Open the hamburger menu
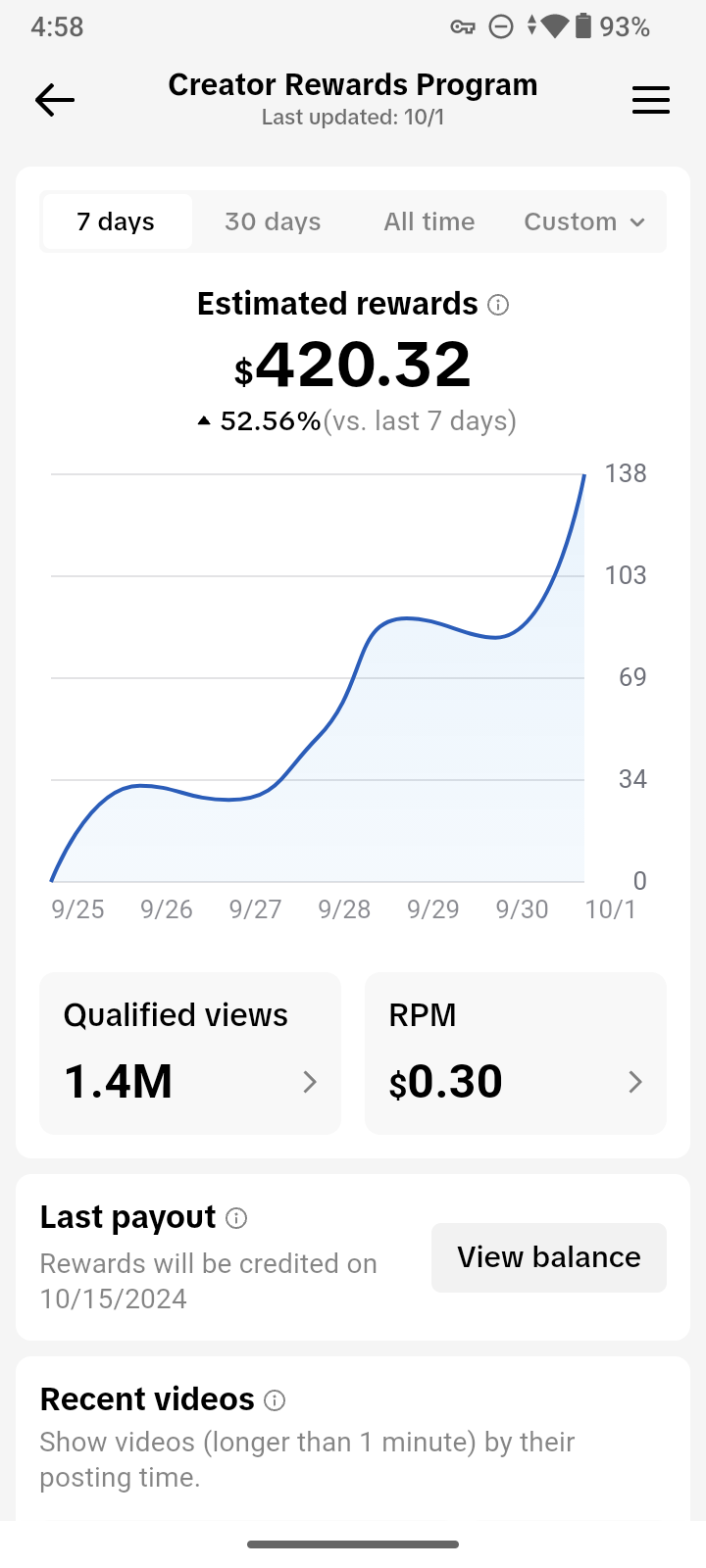Viewport: 706px width, 1568px height. pos(650,100)
